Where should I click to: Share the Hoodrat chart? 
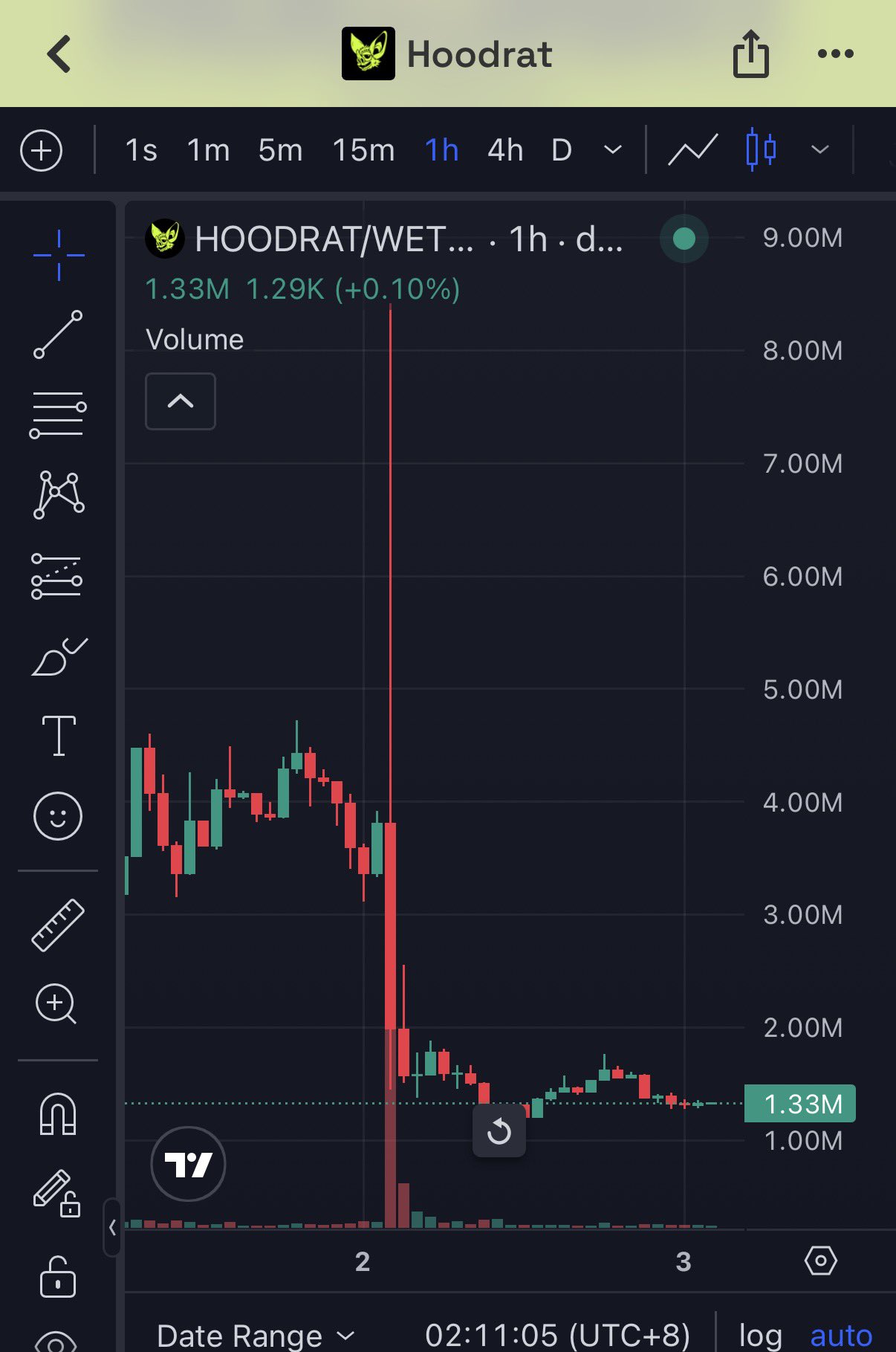coord(751,54)
